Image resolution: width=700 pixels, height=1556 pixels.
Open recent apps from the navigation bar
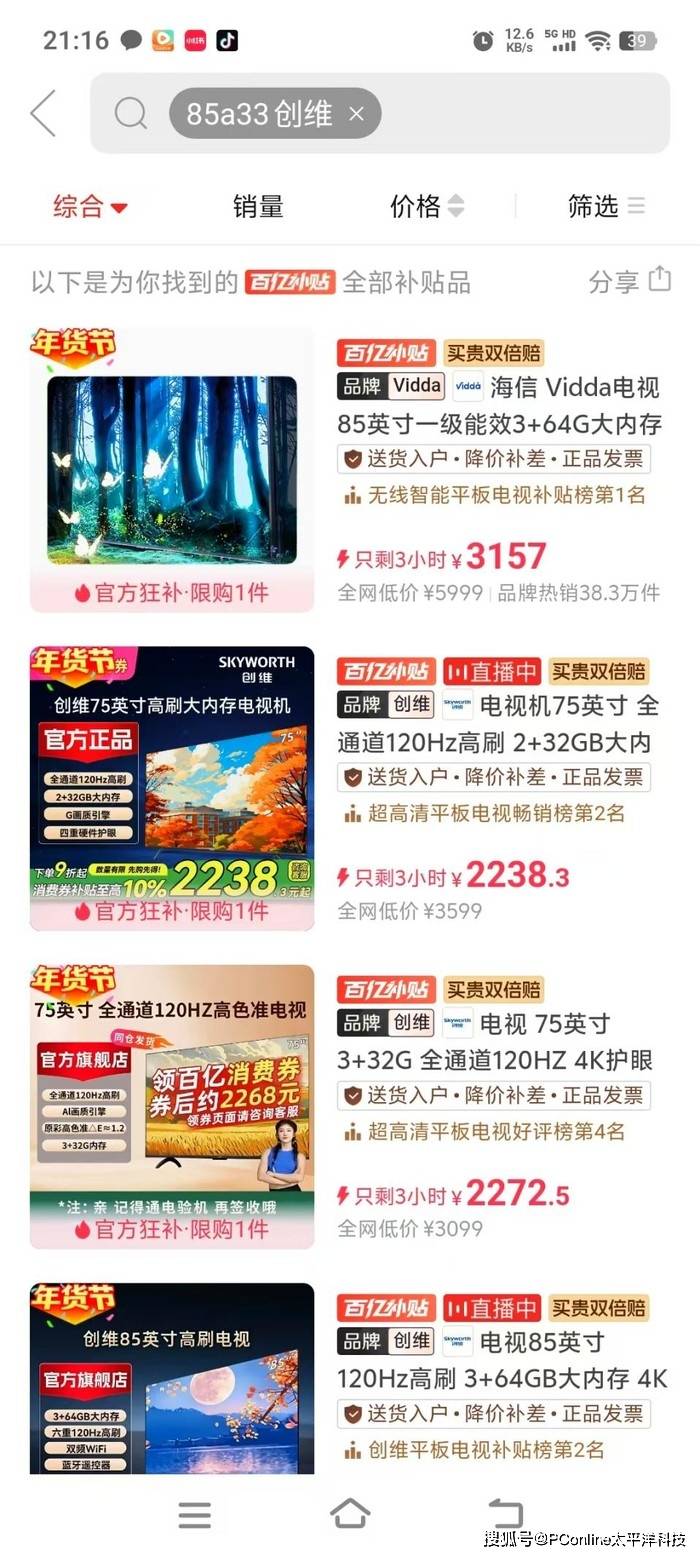coord(194,1514)
